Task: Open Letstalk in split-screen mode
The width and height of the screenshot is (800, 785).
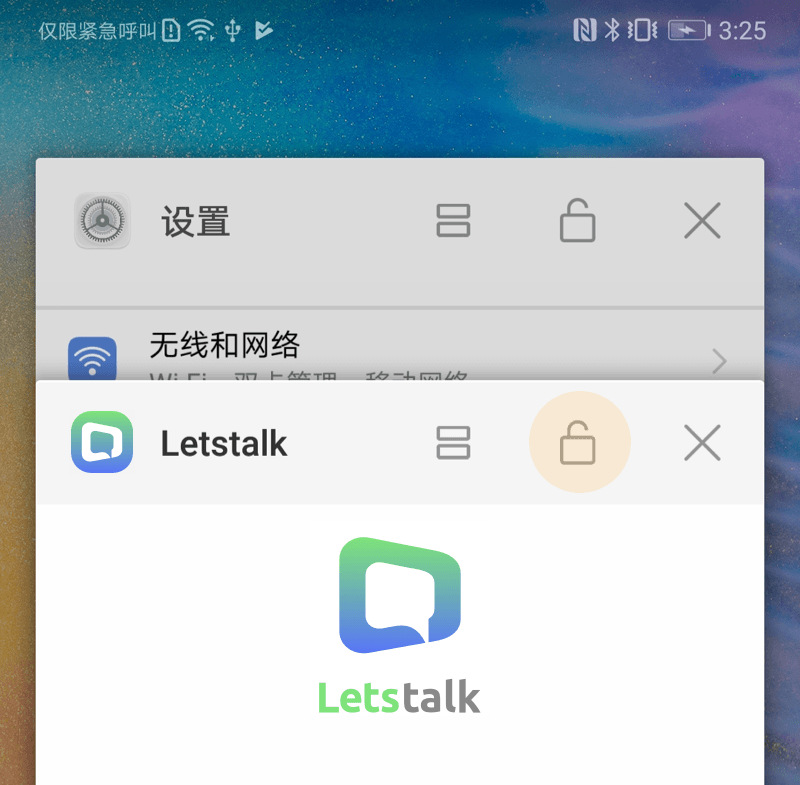Action: tap(453, 442)
